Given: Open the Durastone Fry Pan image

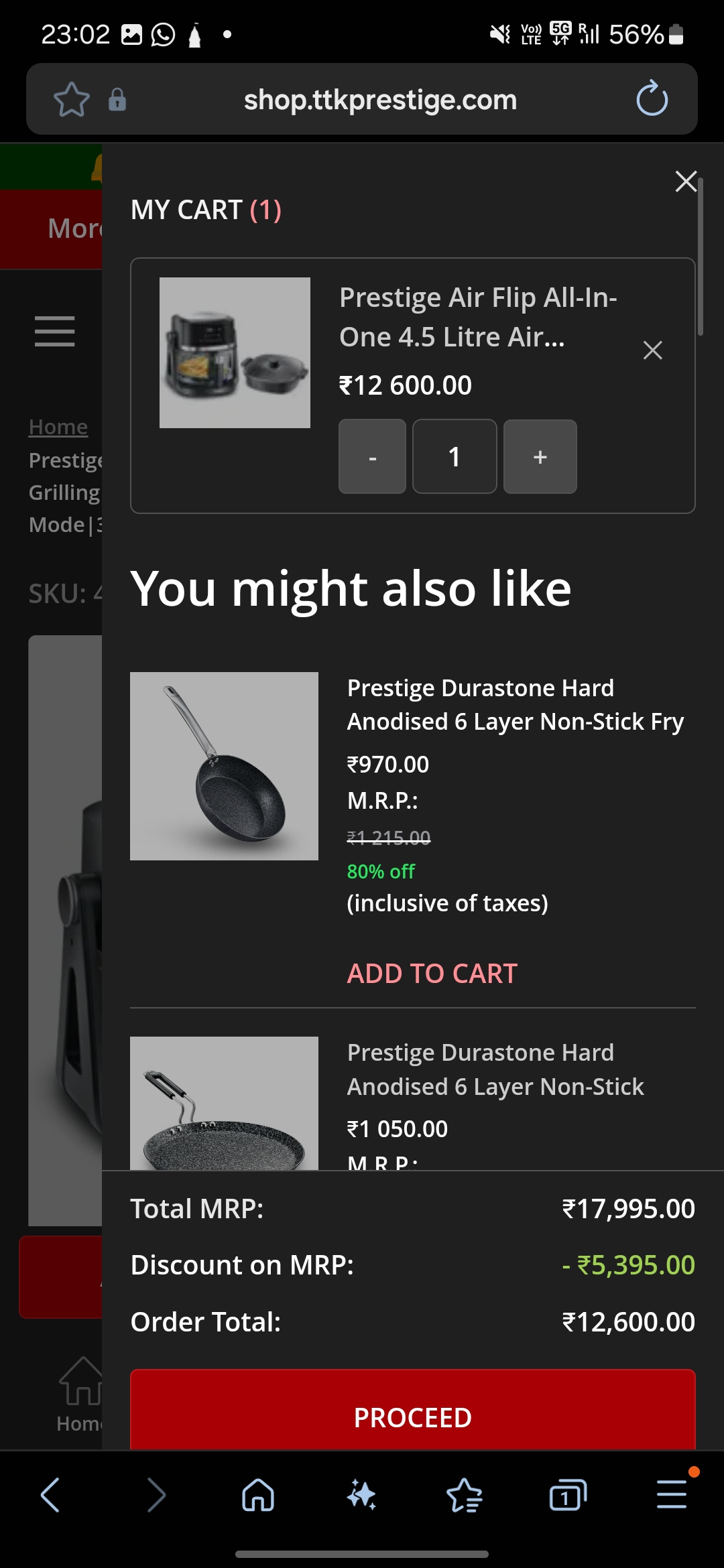Looking at the screenshot, I should (224, 766).
